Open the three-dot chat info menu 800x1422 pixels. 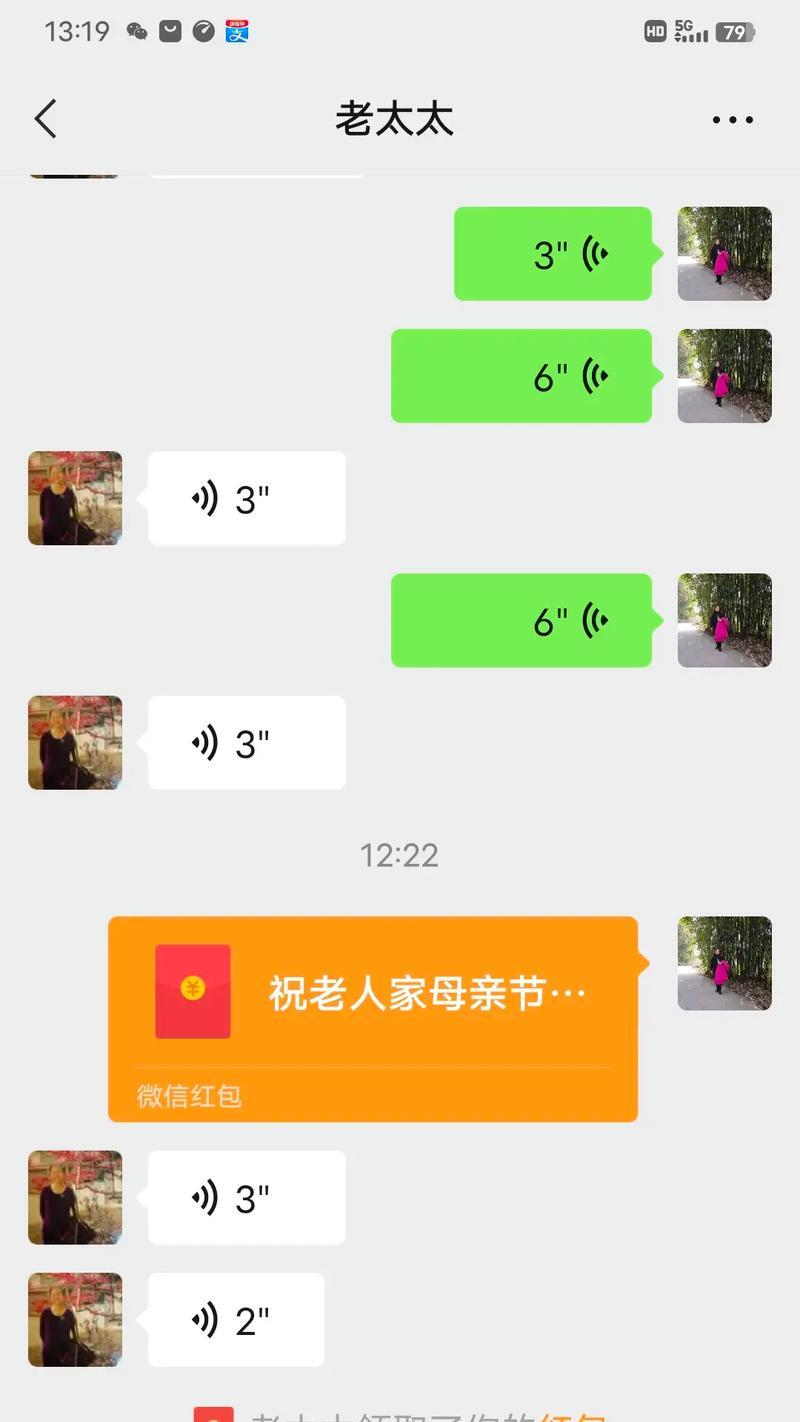732,120
